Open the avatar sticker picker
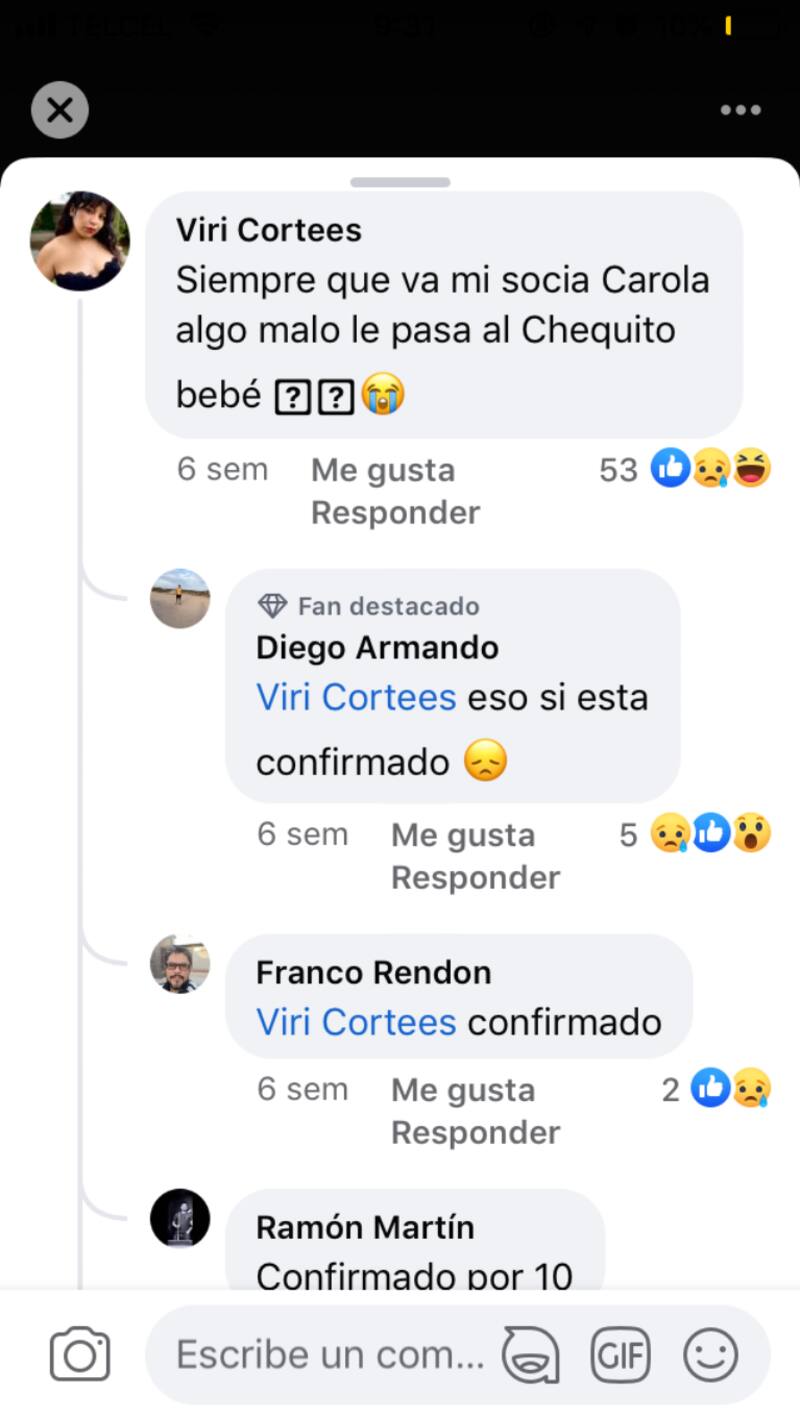The height and width of the screenshot is (1420, 800). click(x=530, y=1356)
